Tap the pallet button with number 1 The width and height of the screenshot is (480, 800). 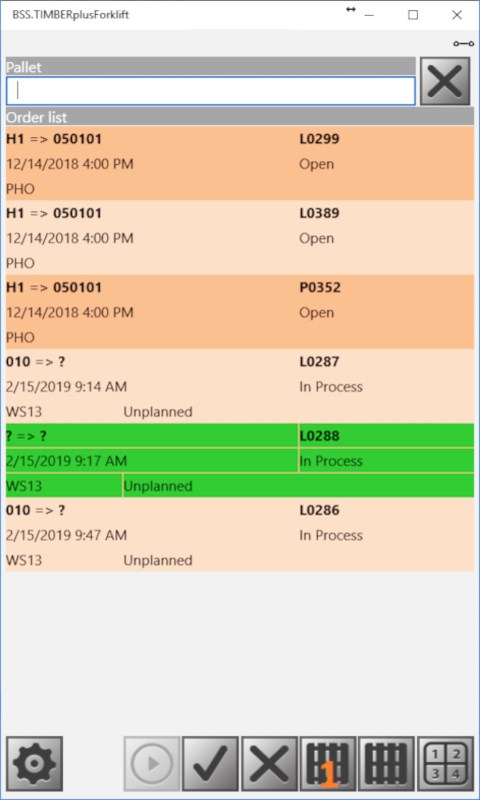tap(328, 764)
